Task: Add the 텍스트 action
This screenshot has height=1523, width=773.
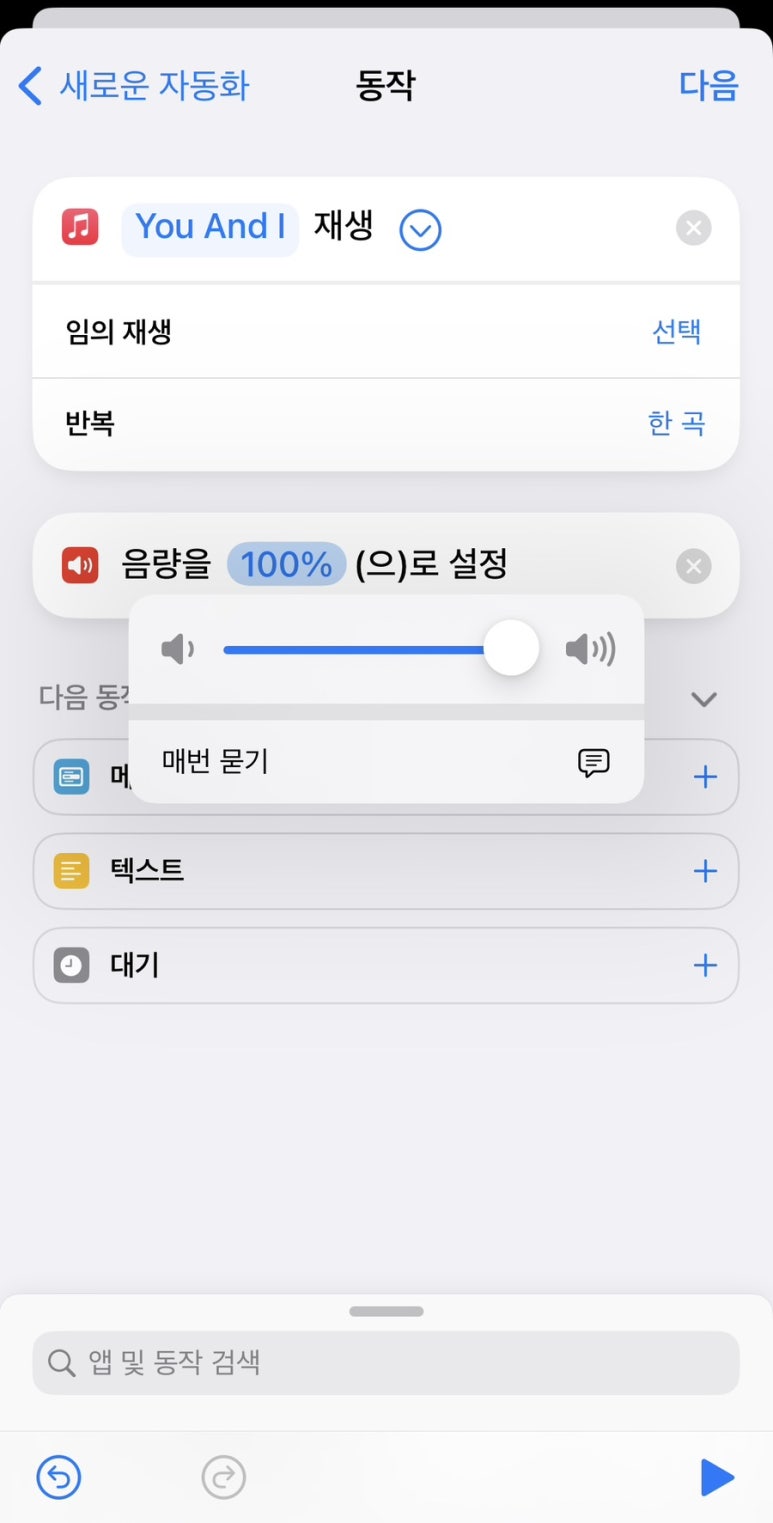Action: [705, 871]
